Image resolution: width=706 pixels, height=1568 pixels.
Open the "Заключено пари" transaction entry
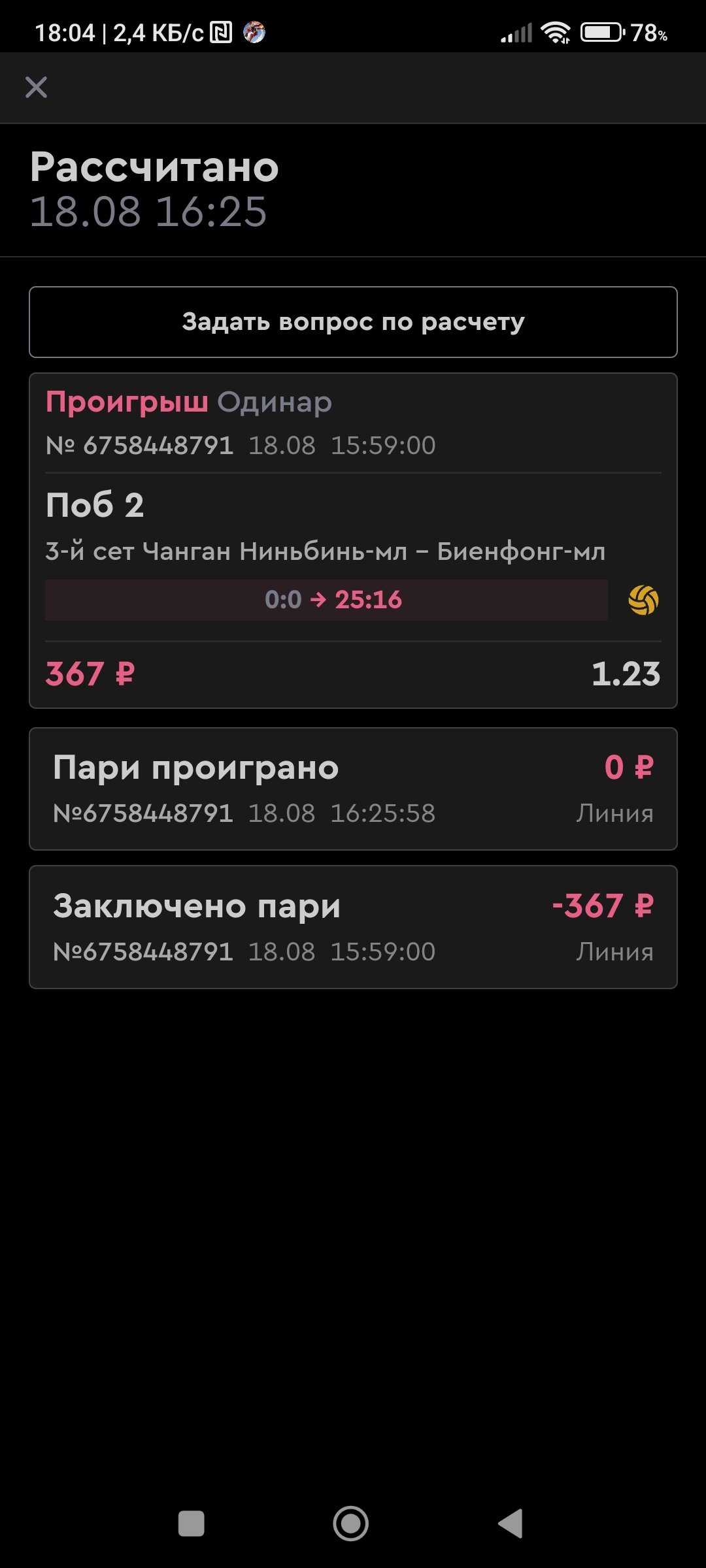point(353,927)
